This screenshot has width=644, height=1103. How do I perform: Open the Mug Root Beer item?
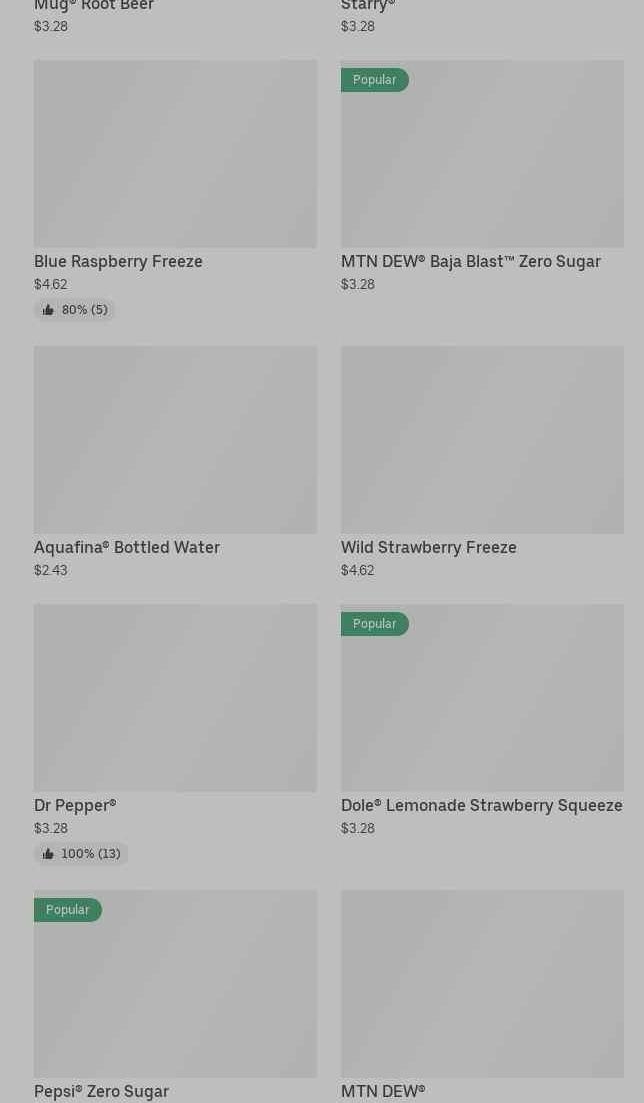[x=94, y=7]
